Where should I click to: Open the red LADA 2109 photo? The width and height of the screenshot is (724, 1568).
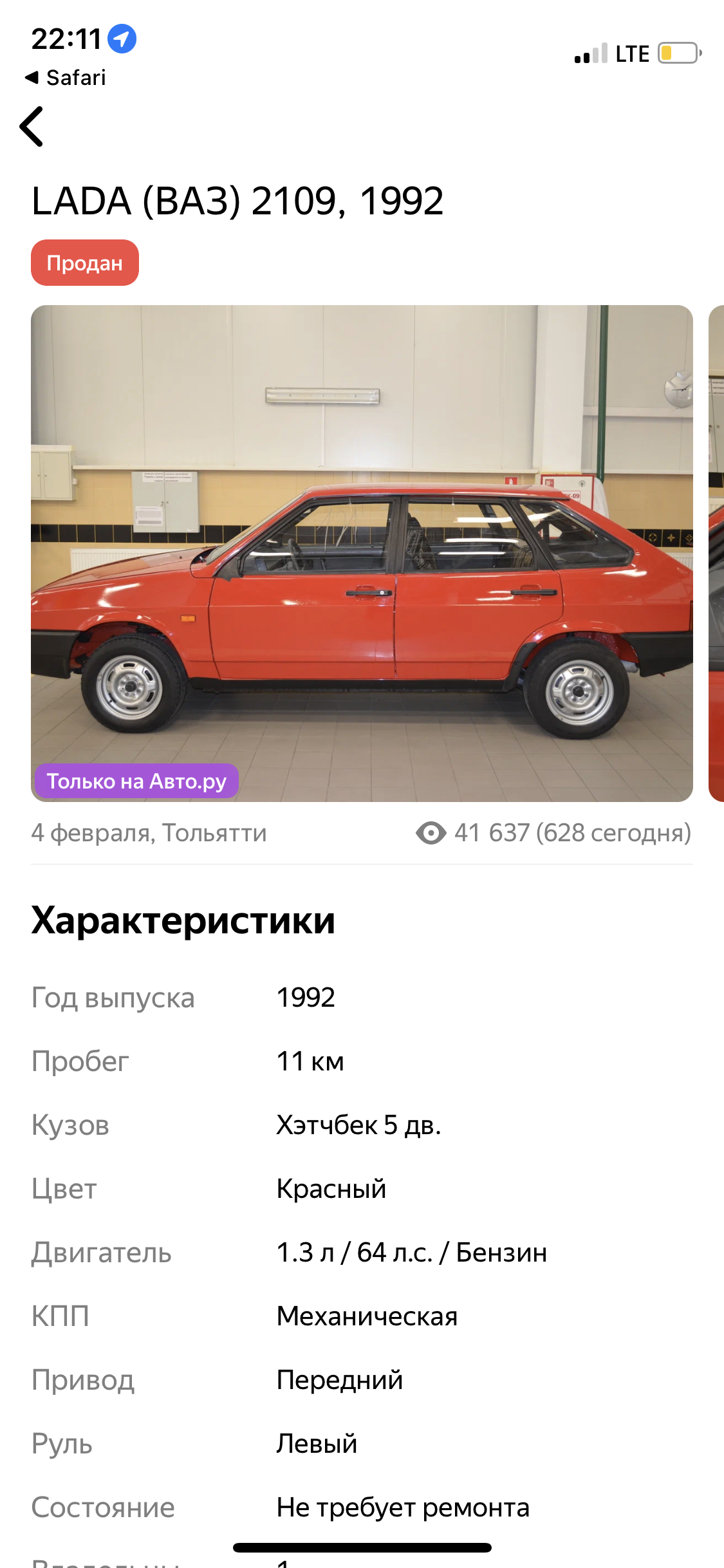coord(362,552)
